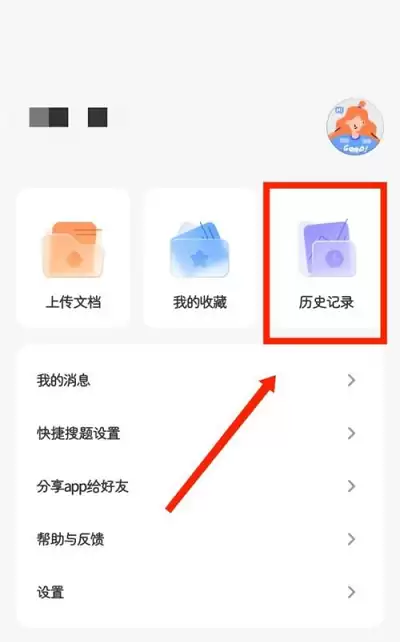Open 快捷搜题设置 row

[200, 433]
